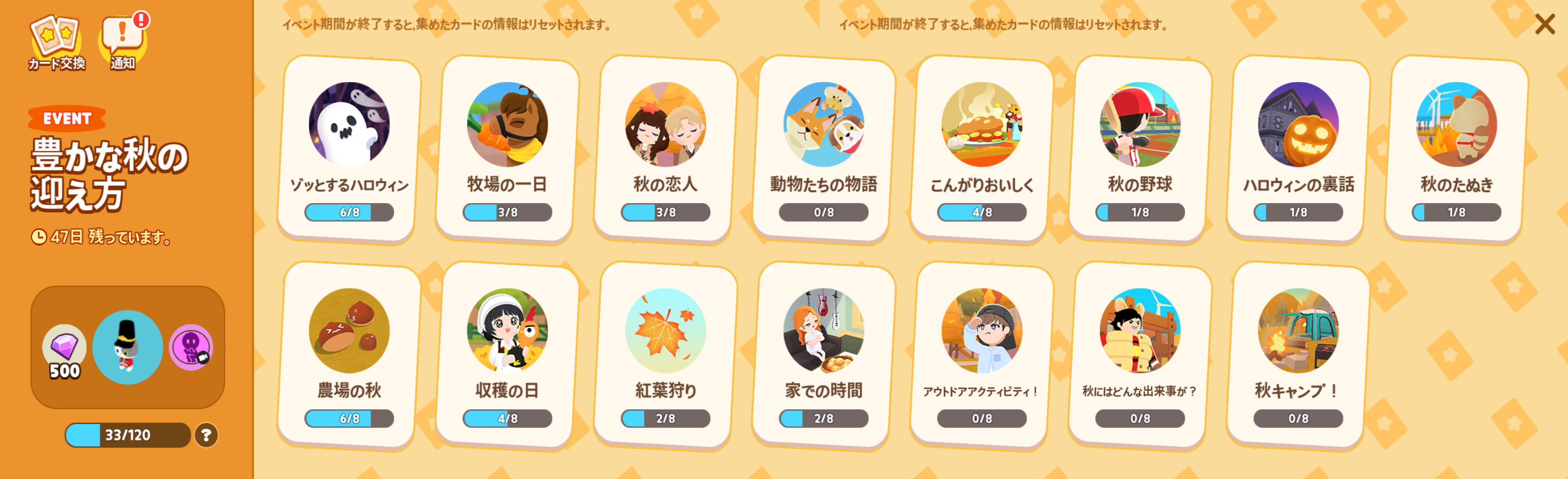View the ハロウィンの裏話 card set
1568x479 pixels.
pos(1298,149)
